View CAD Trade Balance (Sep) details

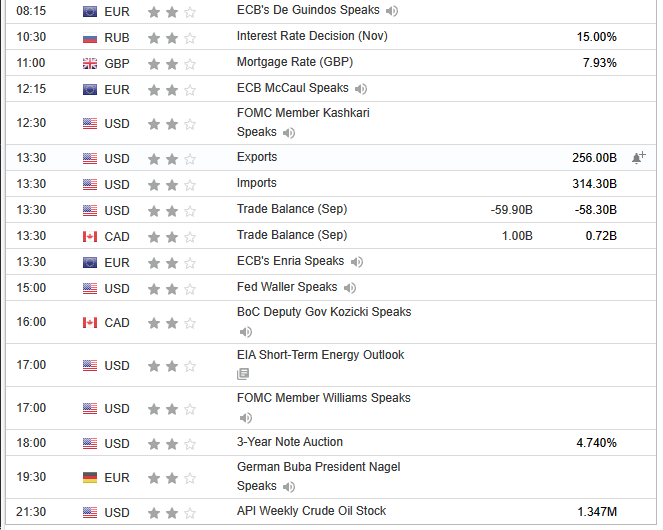click(291, 235)
